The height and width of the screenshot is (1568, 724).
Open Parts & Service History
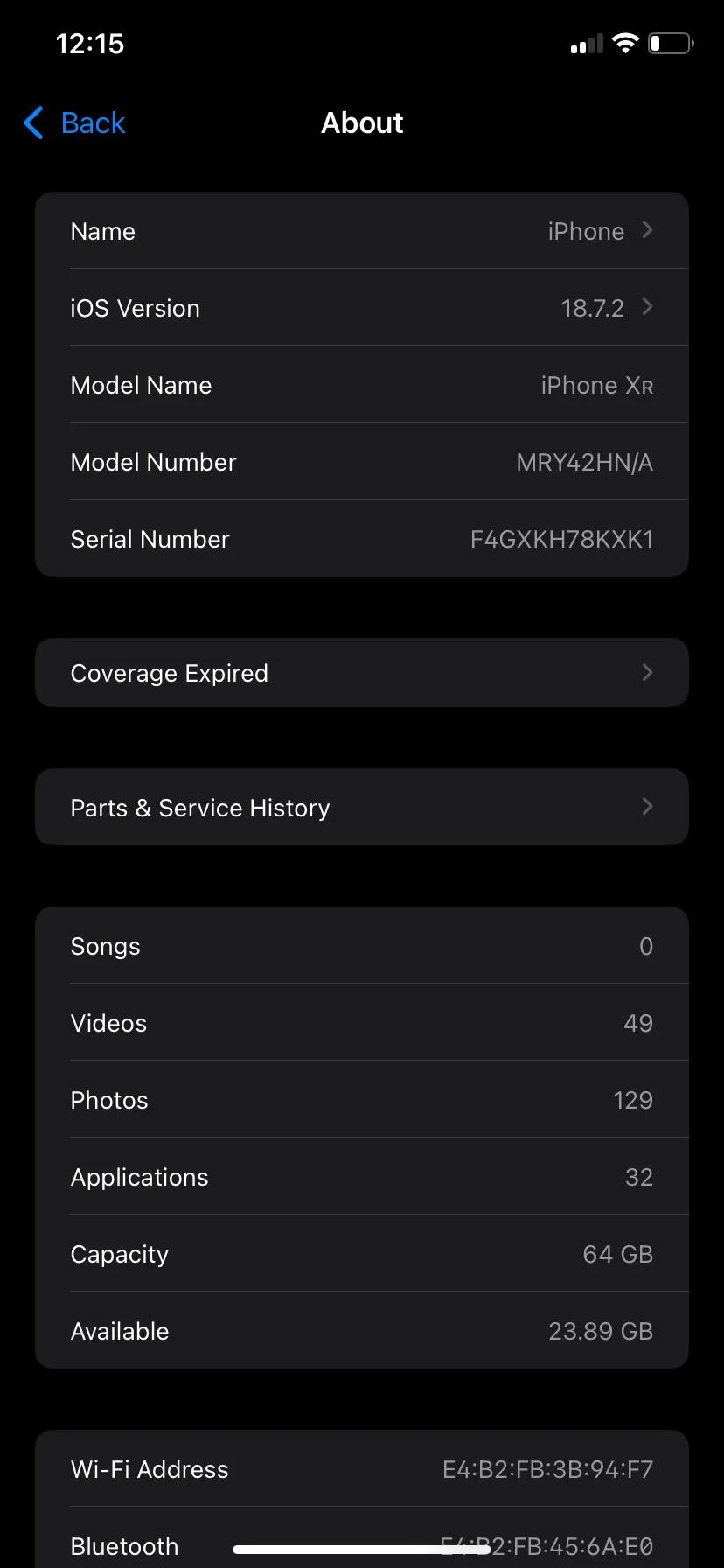point(361,808)
